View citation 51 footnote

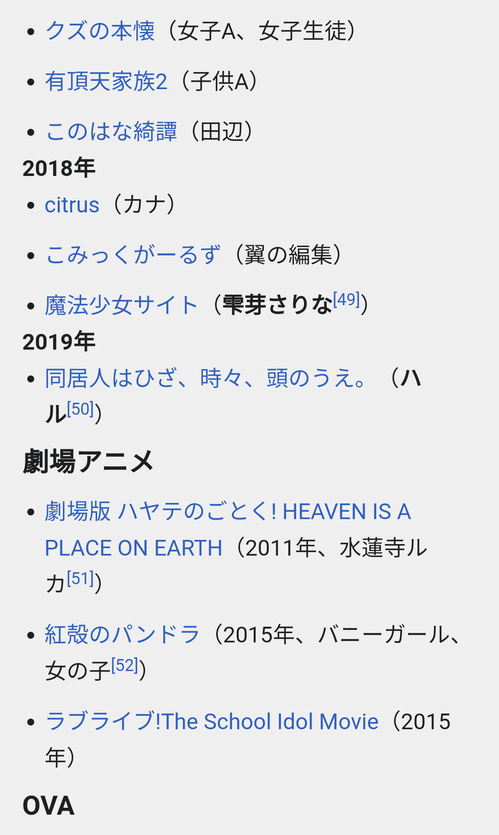(x=80, y=578)
